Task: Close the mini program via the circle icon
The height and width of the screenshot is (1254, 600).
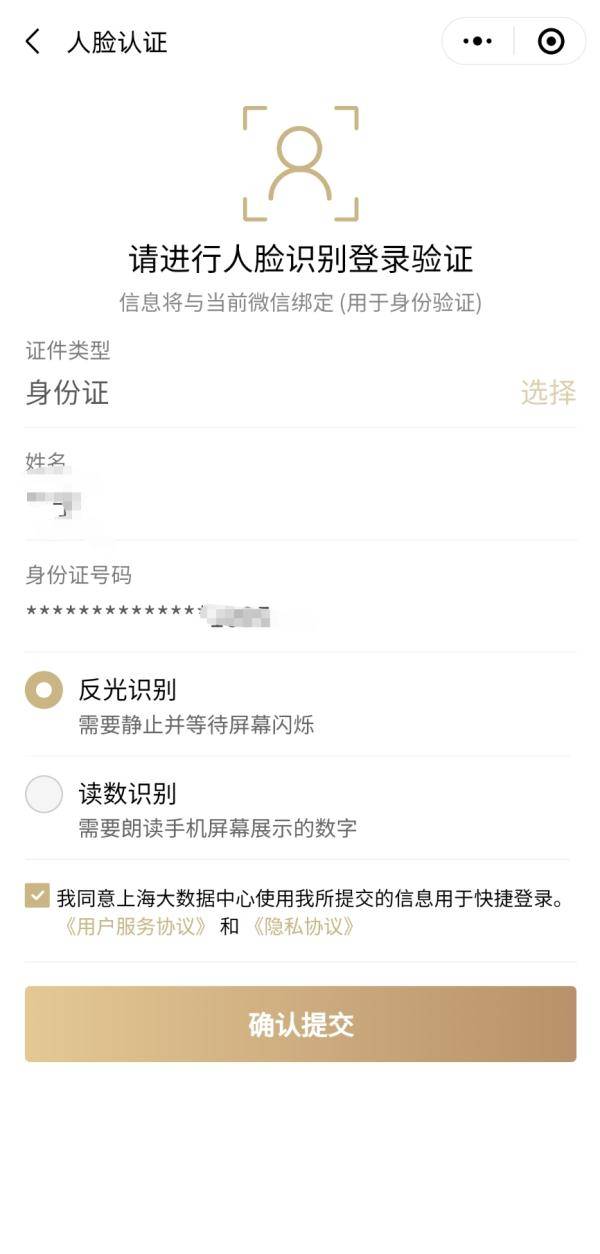Action: tap(550, 41)
